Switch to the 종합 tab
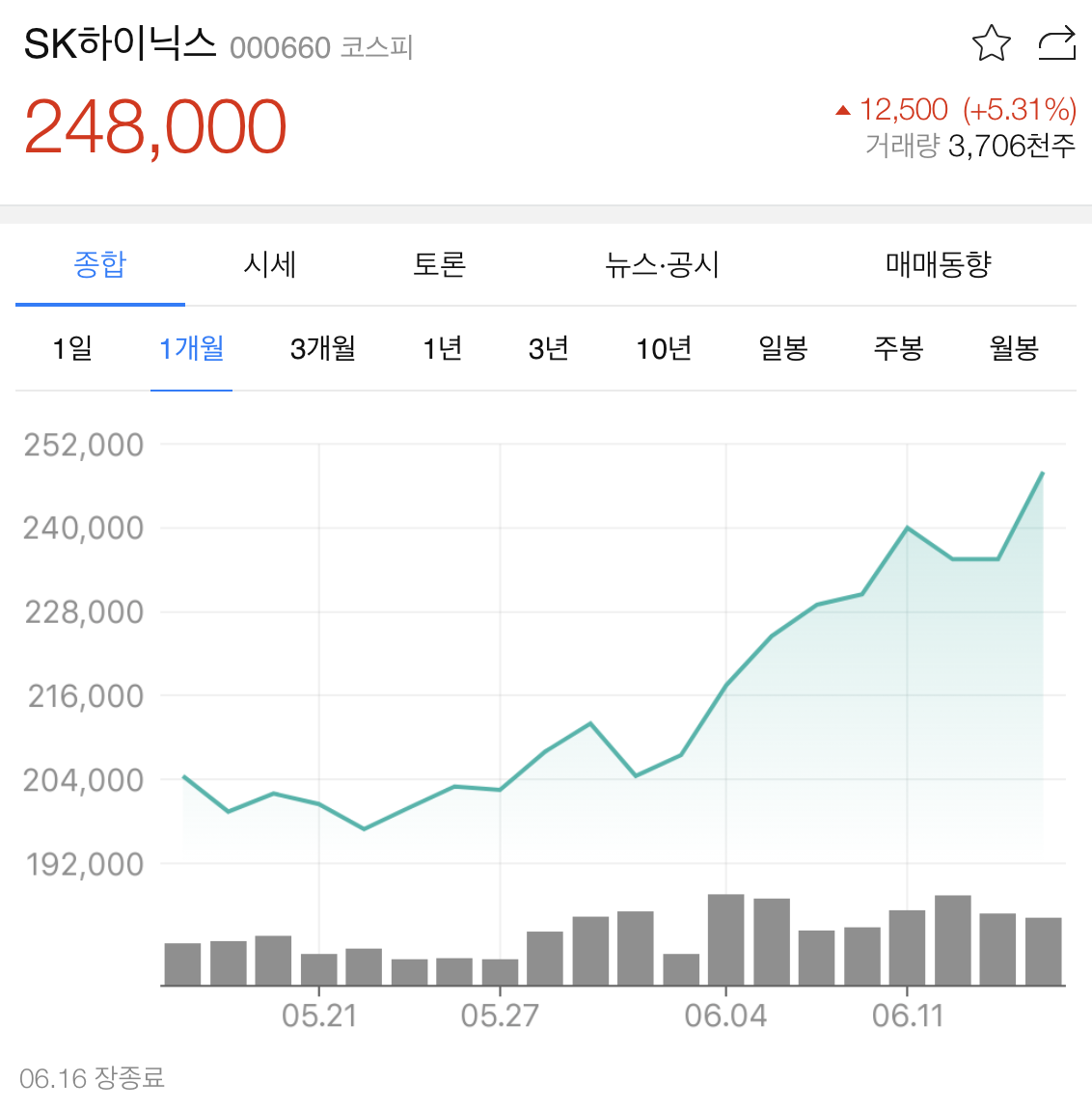The width and height of the screenshot is (1092, 1109). (x=100, y=264)
